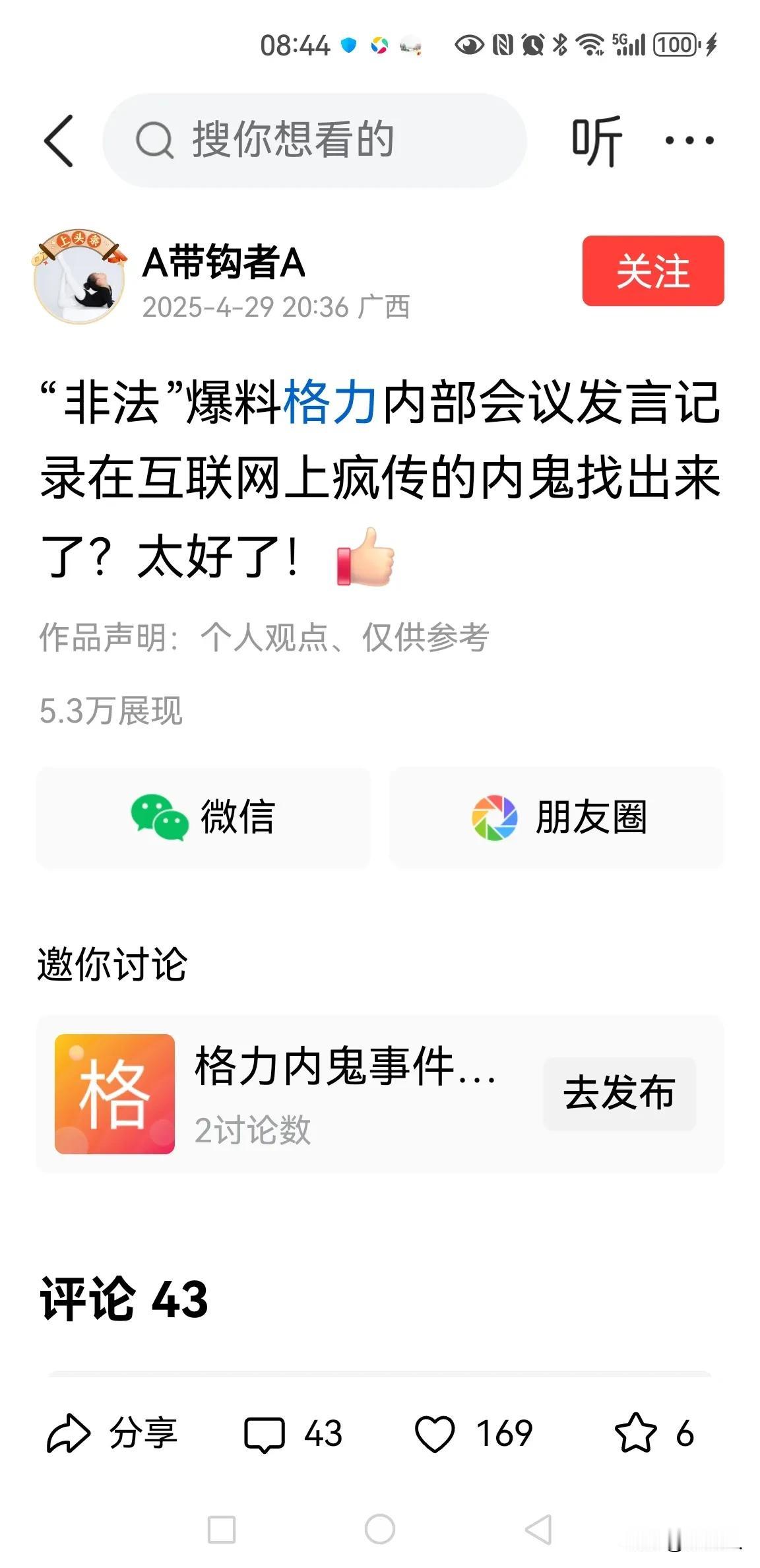Open recent apps from navigation bar
The image size is (760, 1568).
222,1528
